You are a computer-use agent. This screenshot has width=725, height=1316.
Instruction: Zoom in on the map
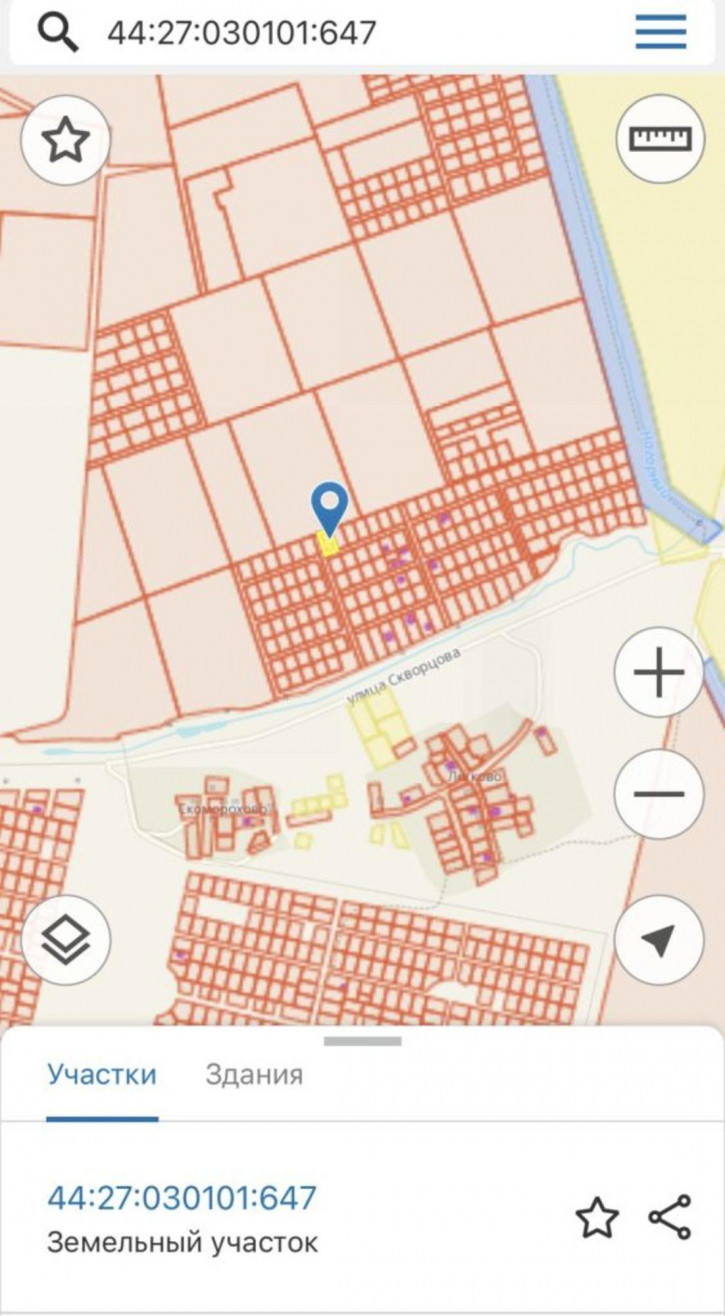click(658, 672)
